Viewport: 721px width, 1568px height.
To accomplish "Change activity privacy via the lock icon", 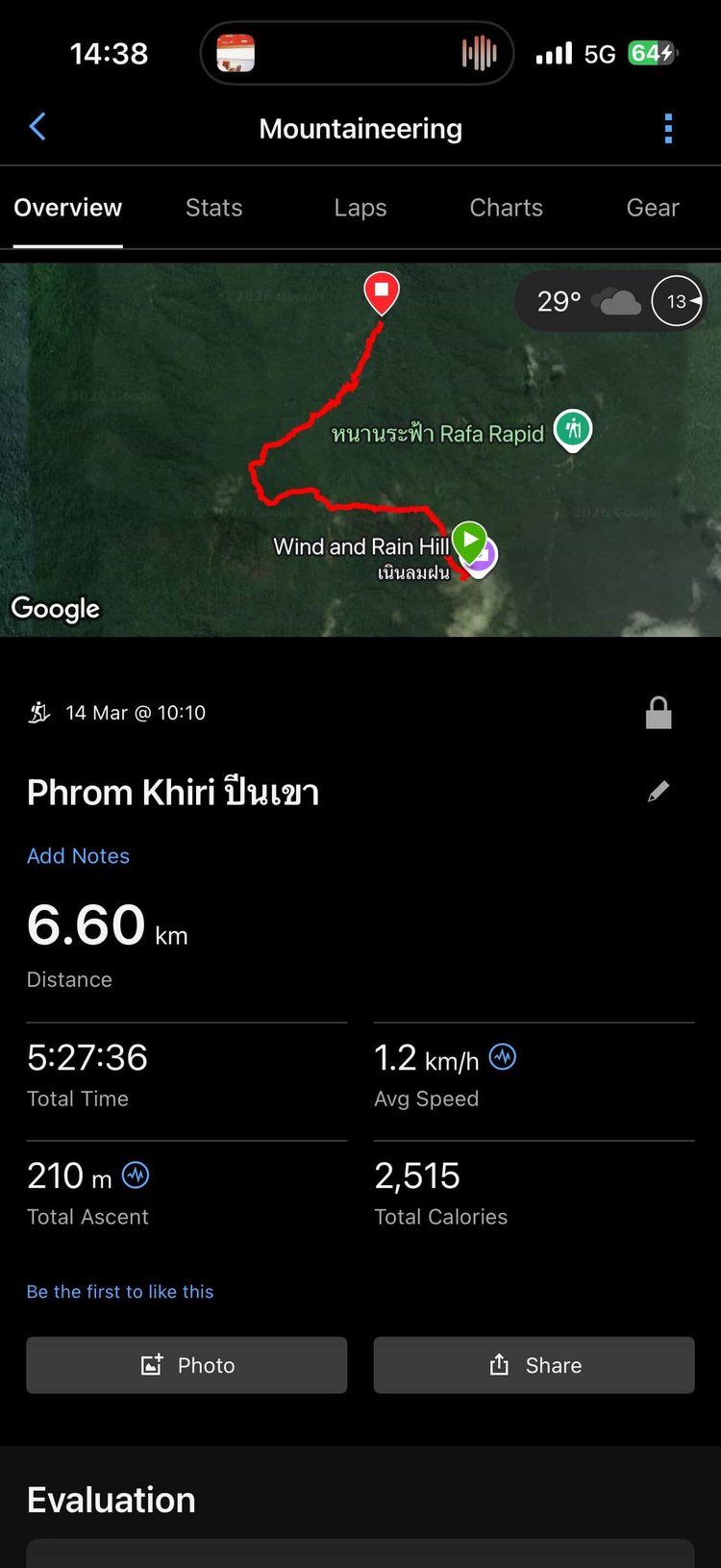I will click(x=659, y=713).
